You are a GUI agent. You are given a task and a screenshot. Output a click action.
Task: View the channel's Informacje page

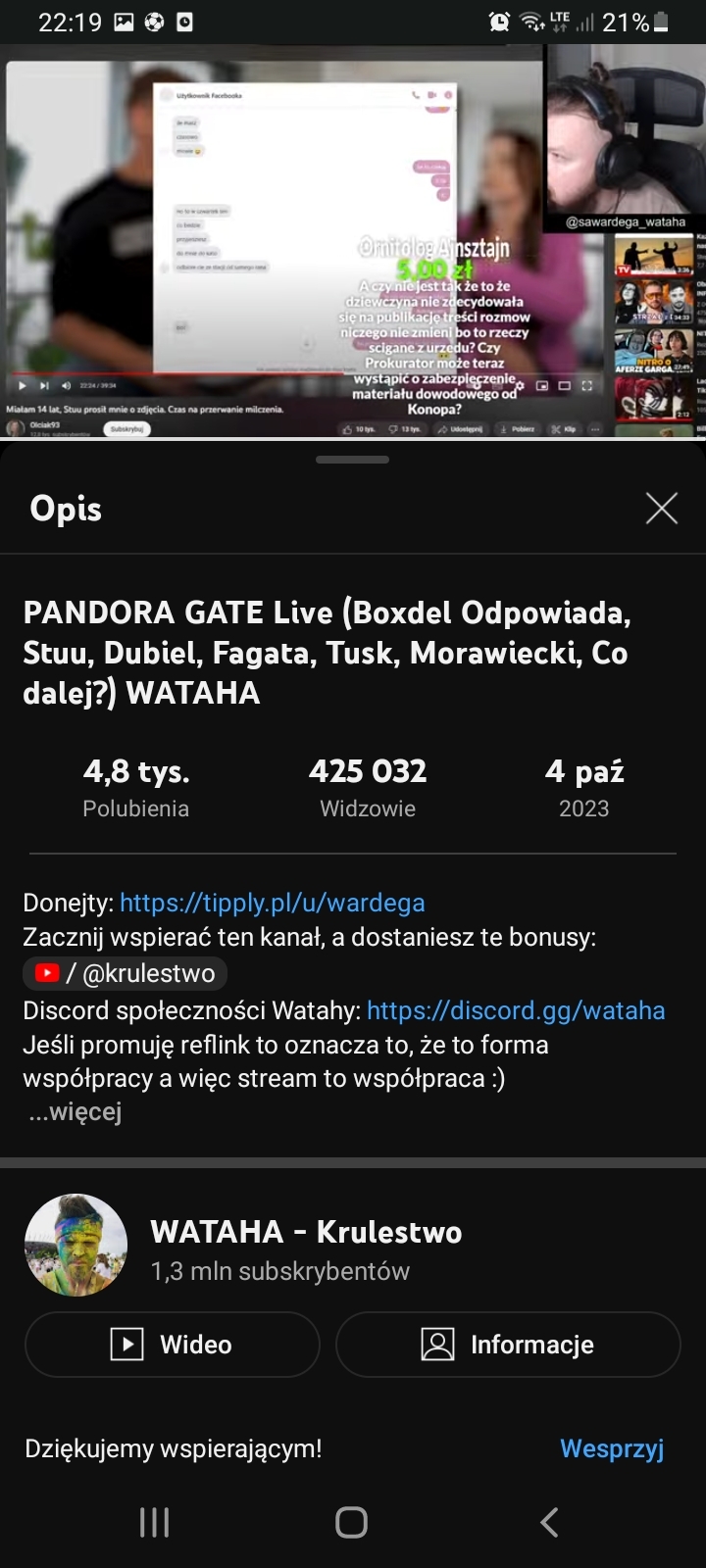pyautogui.click(x=508, y=1345)
